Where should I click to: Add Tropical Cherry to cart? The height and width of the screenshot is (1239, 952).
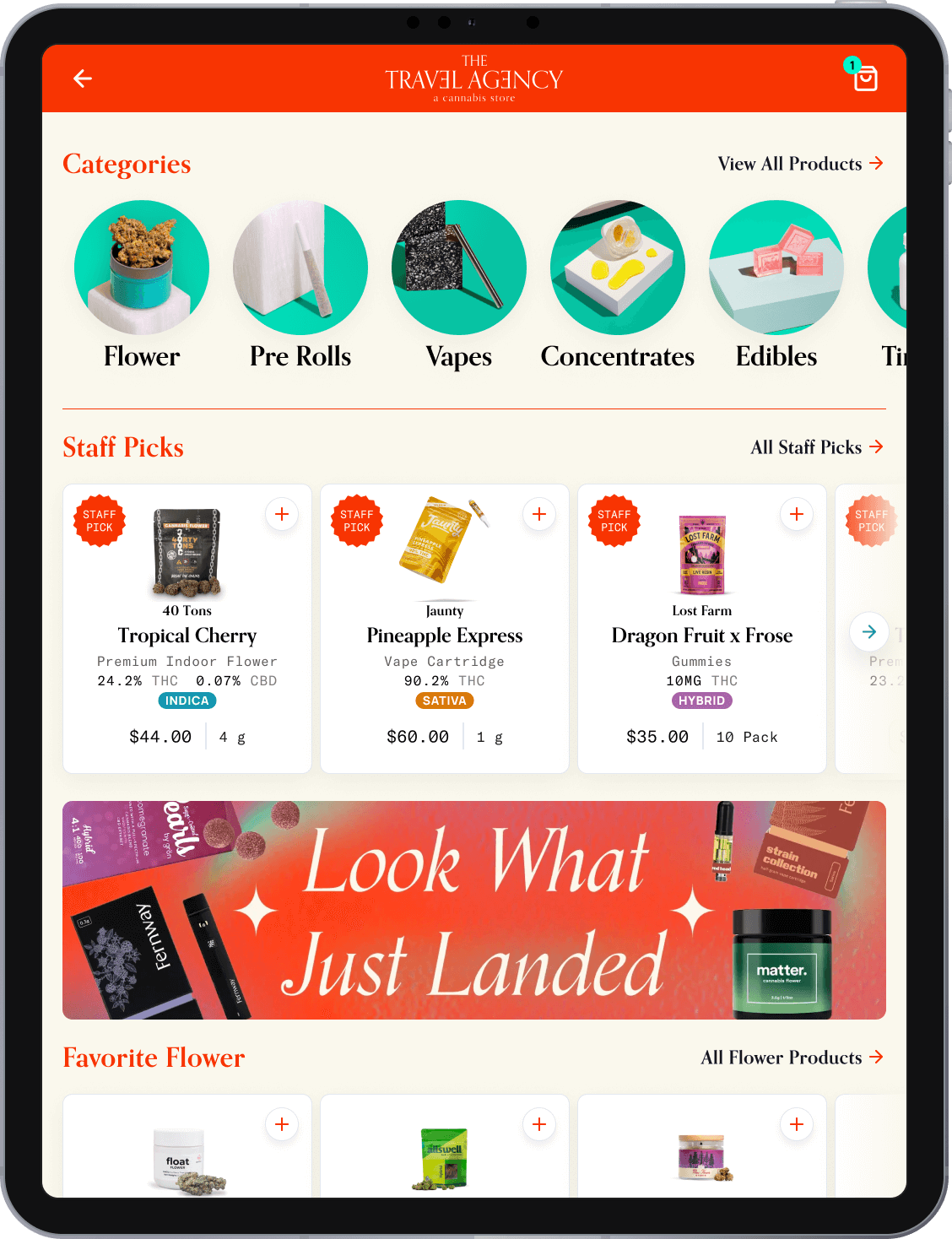pos(282,514)
